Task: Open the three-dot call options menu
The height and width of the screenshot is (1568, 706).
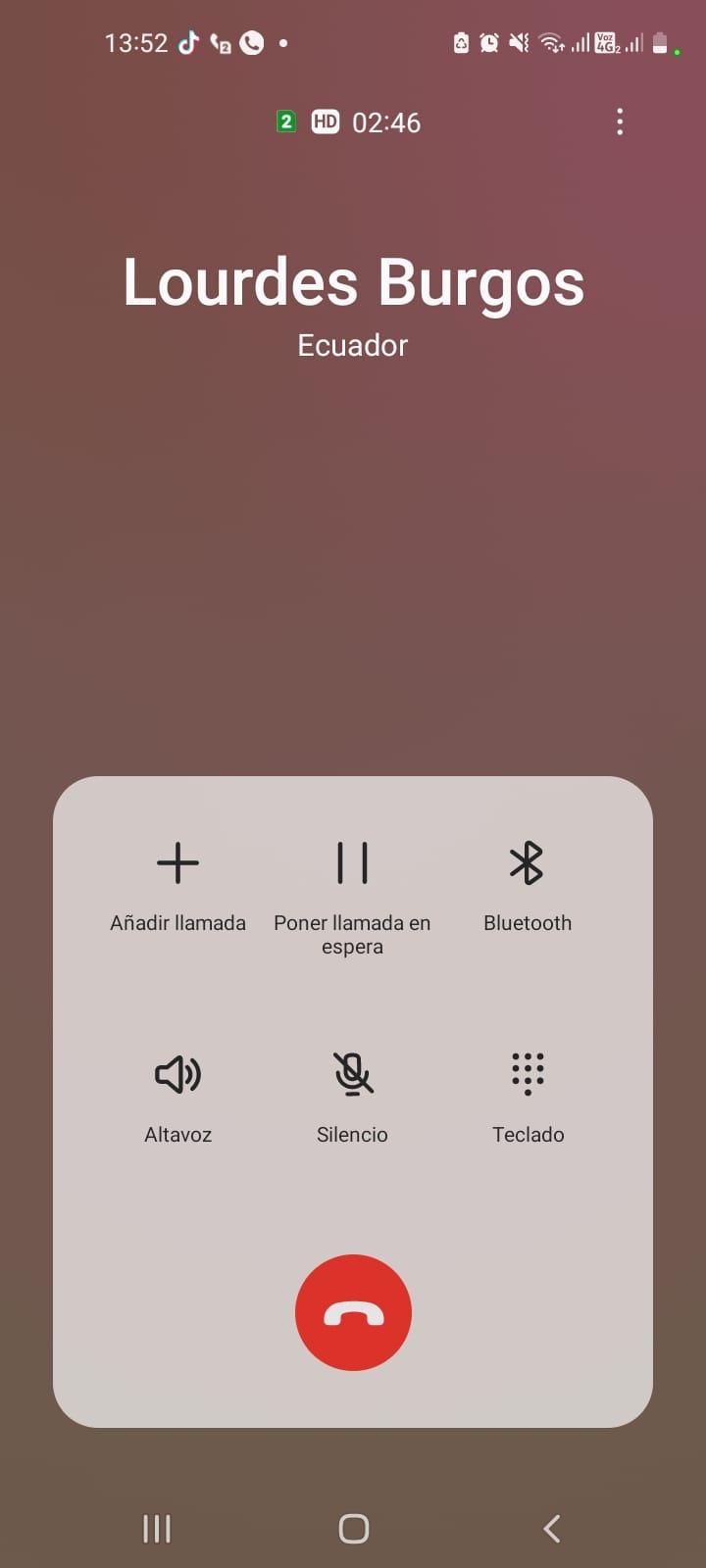Action: pyautogui.click(x=620, y=122)
